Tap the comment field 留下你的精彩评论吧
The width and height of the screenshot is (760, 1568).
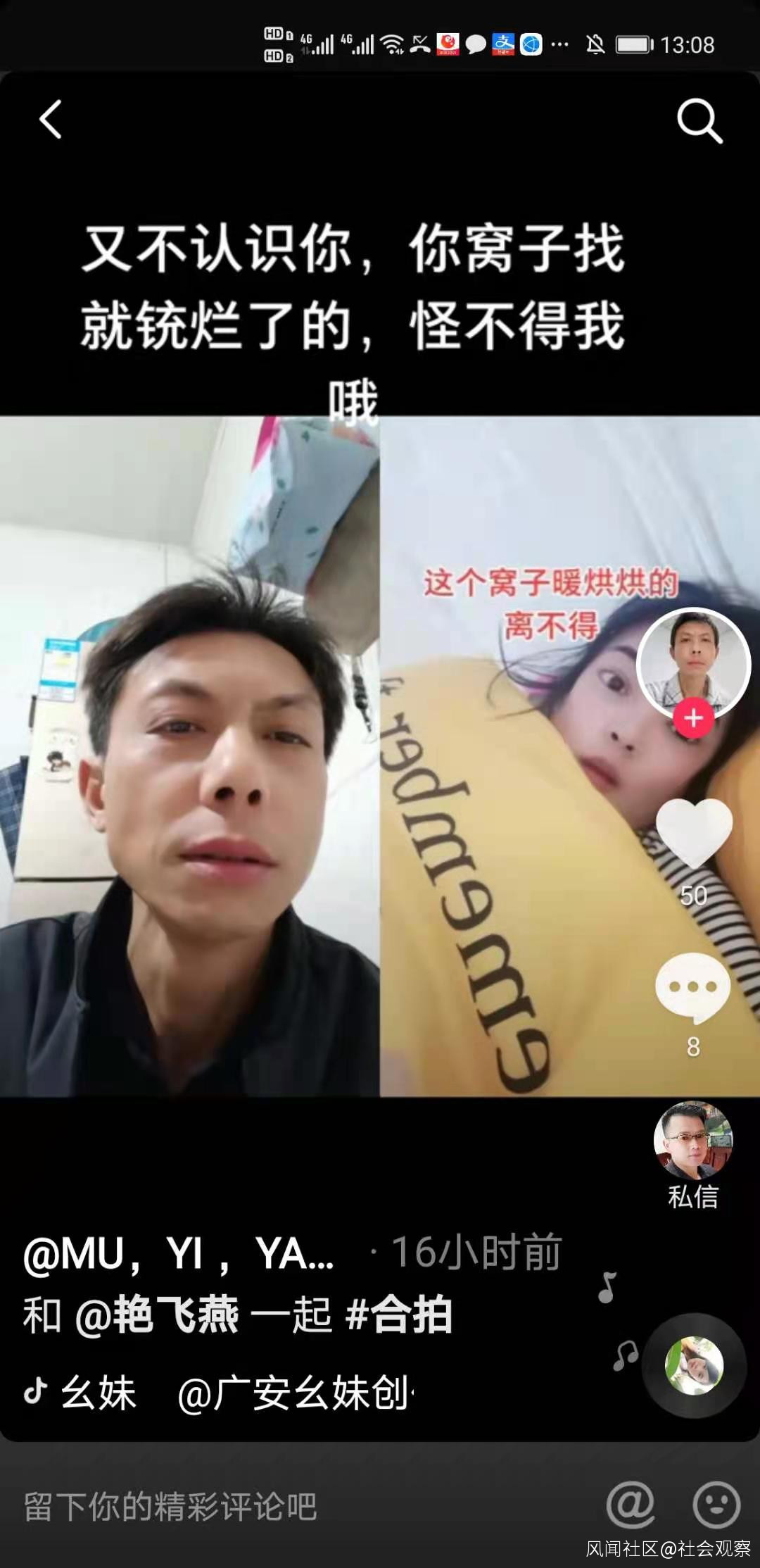click(x=170, y=1506)
